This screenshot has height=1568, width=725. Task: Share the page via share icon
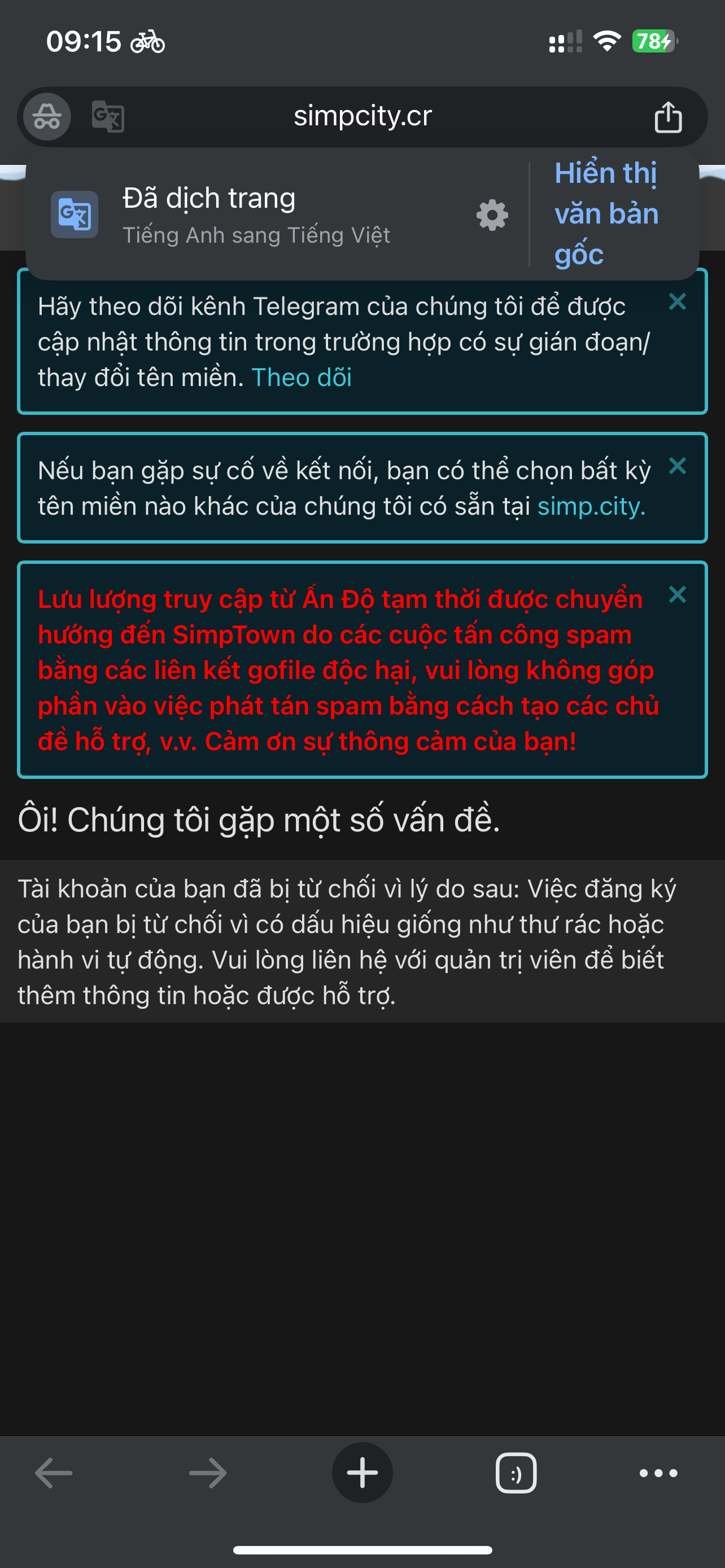668,117
